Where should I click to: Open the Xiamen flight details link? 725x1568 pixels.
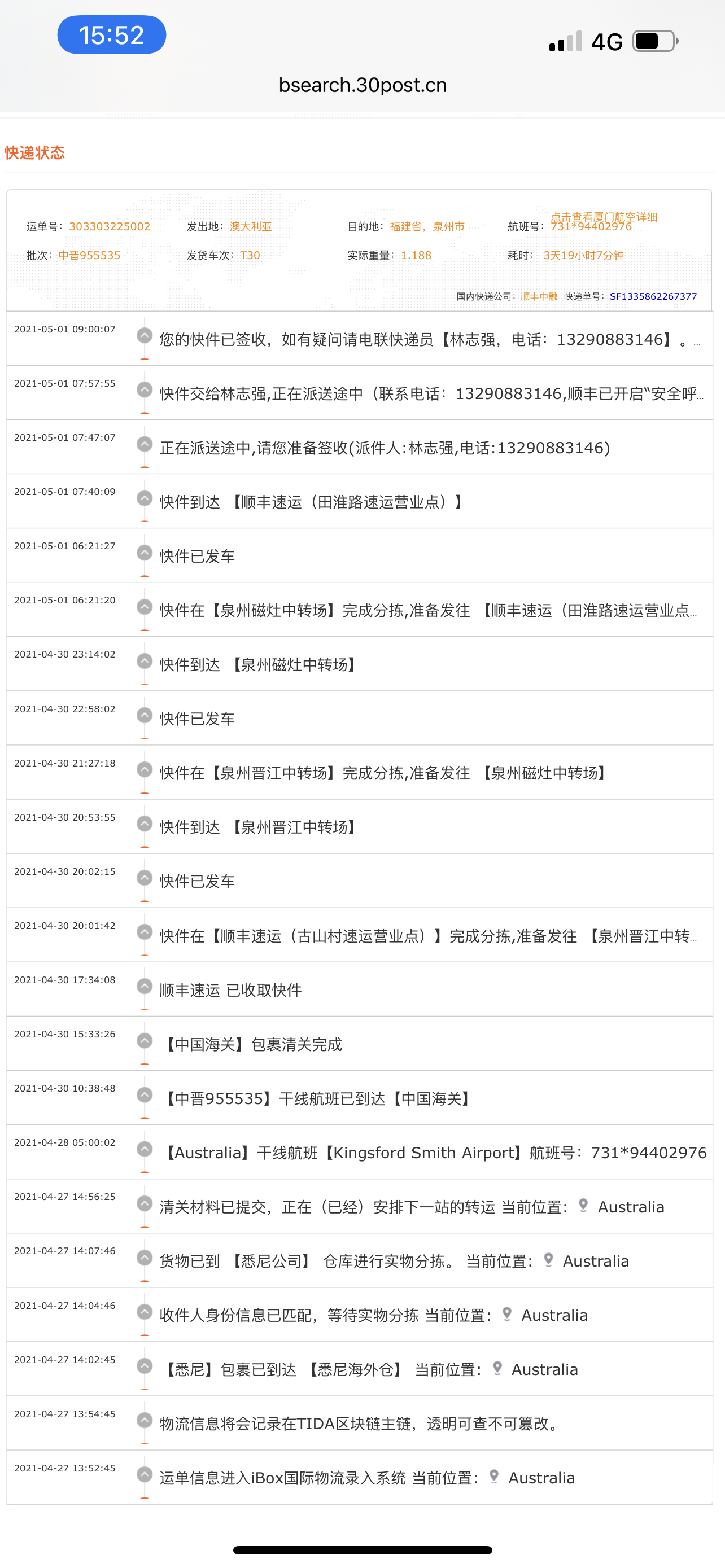pos(603,217)
